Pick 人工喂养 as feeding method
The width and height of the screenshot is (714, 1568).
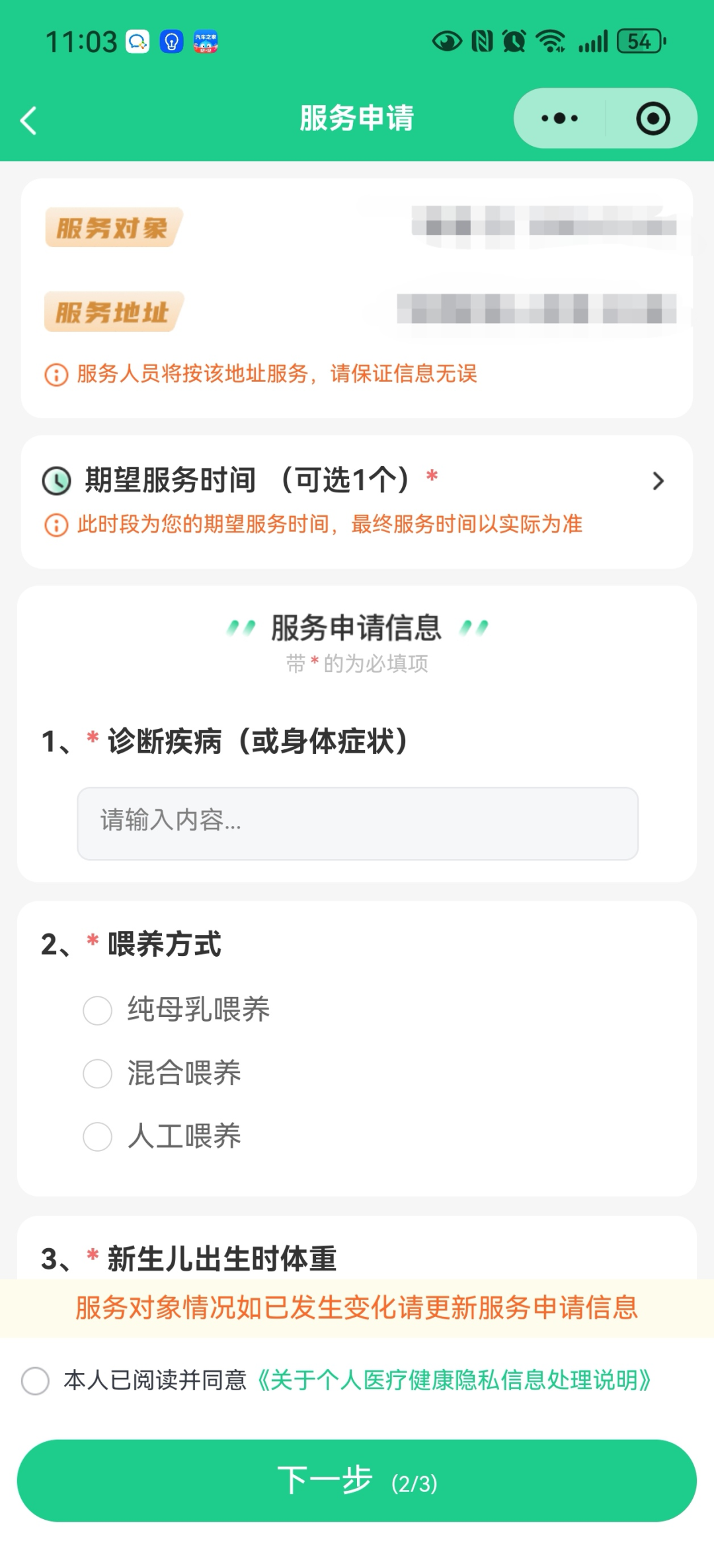(98, 1137)
